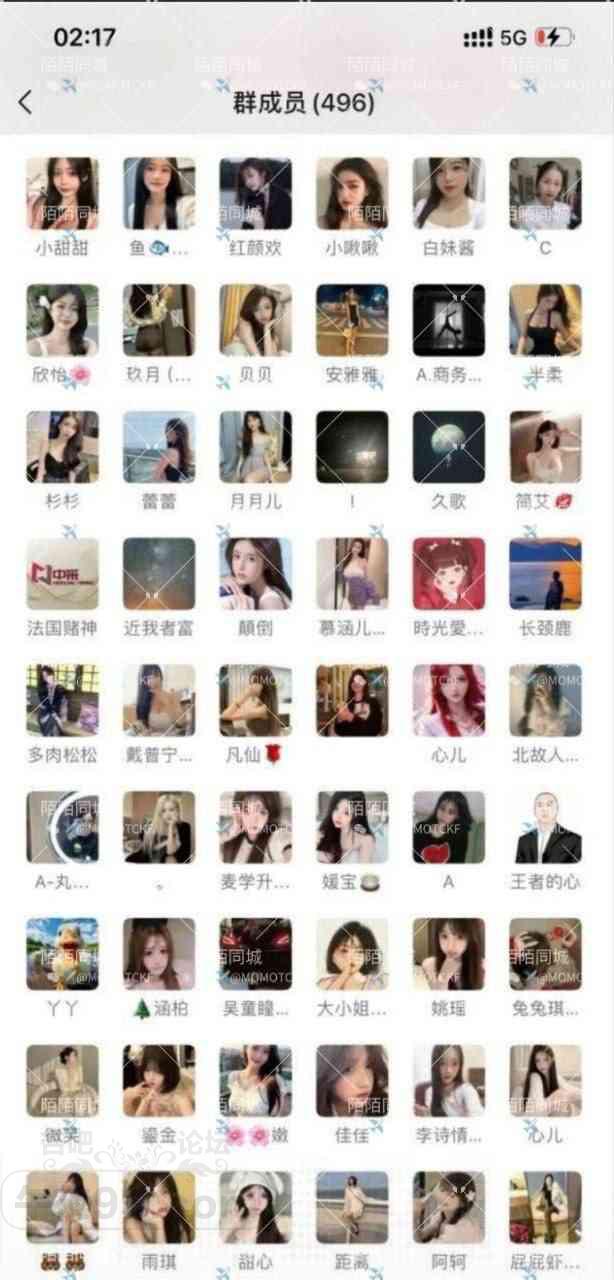Open 贝贝's member profile
The image size is (614, 1280).
255,321
